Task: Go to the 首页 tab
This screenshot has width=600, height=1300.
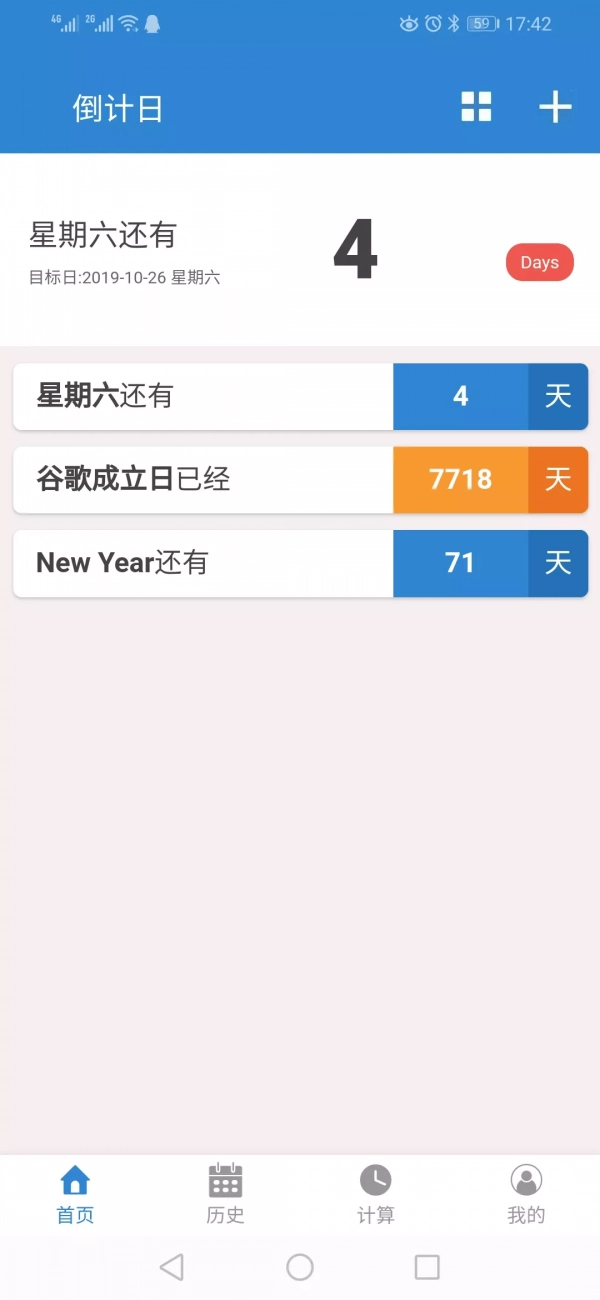Action: pyautogui.click(x=75, y=1194)
